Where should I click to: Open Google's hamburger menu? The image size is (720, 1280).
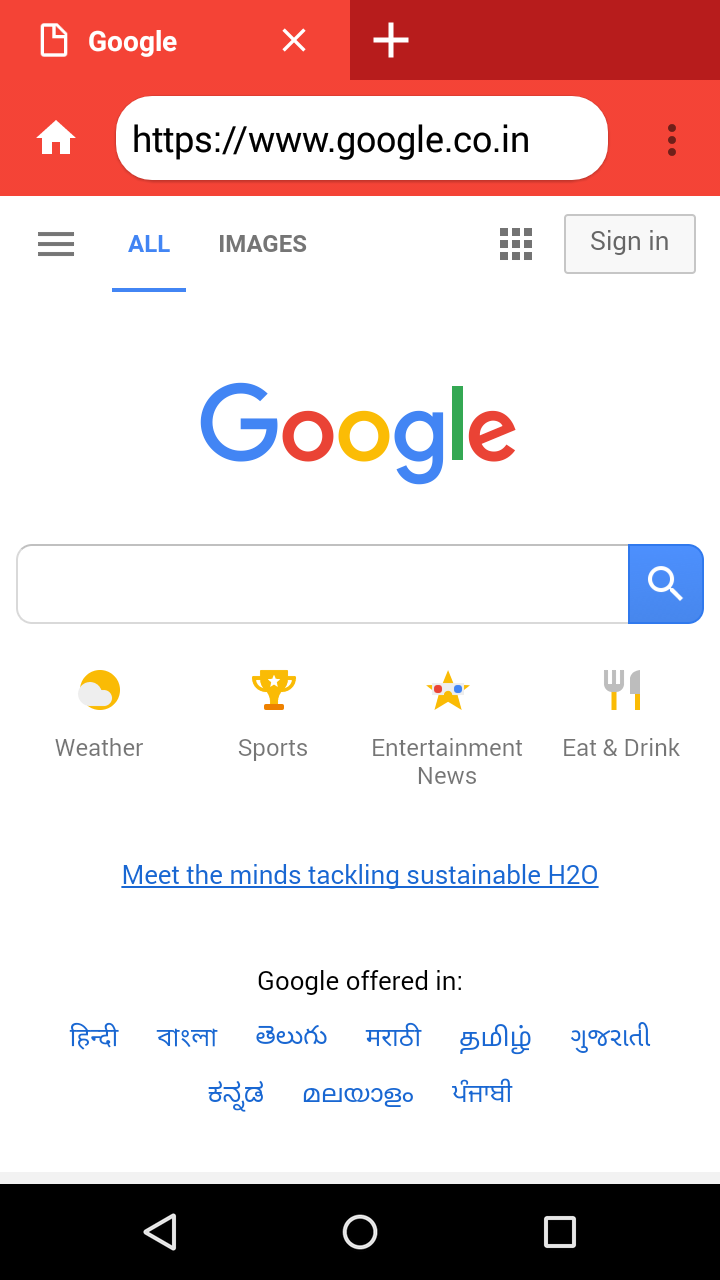[x=56, y=244]
